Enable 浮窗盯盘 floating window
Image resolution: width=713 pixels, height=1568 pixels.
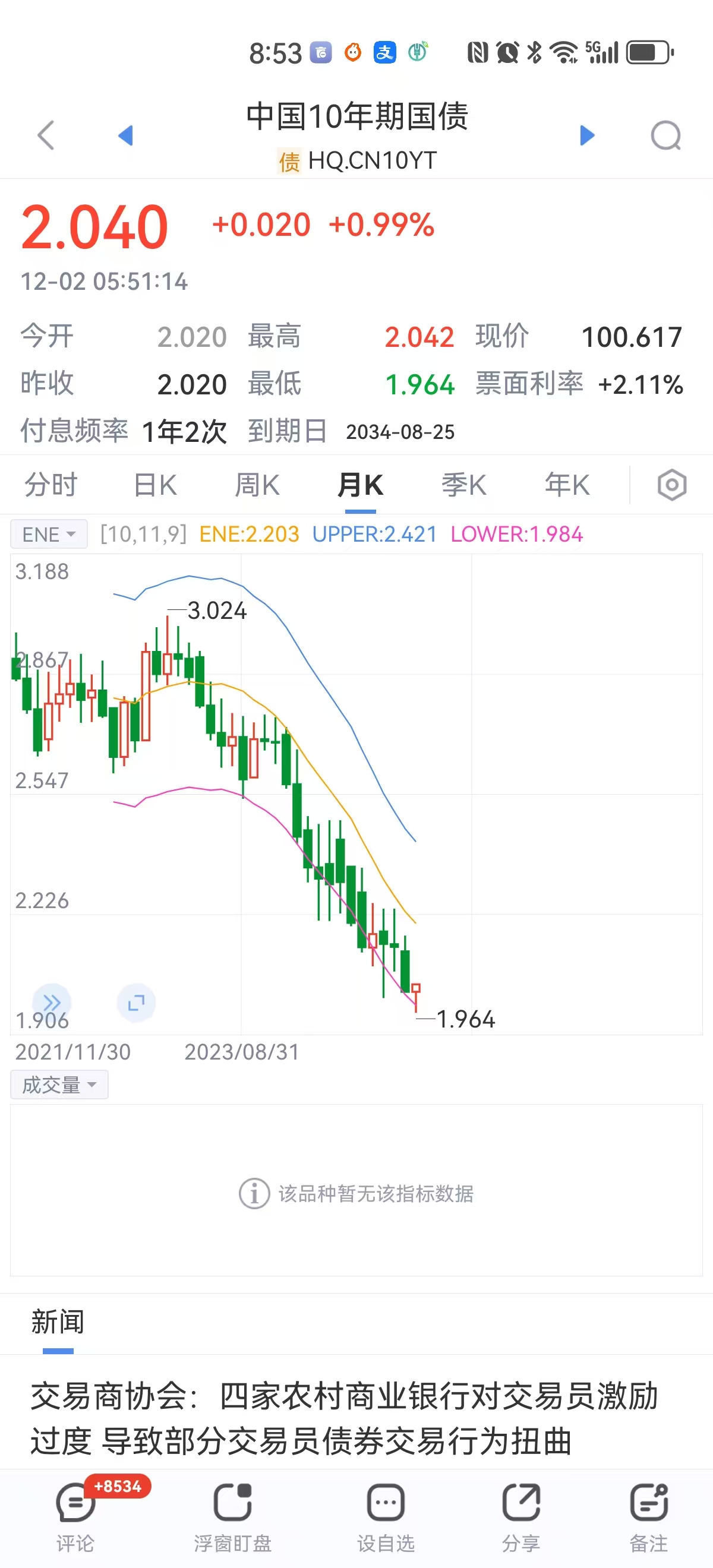[232, 1515]
